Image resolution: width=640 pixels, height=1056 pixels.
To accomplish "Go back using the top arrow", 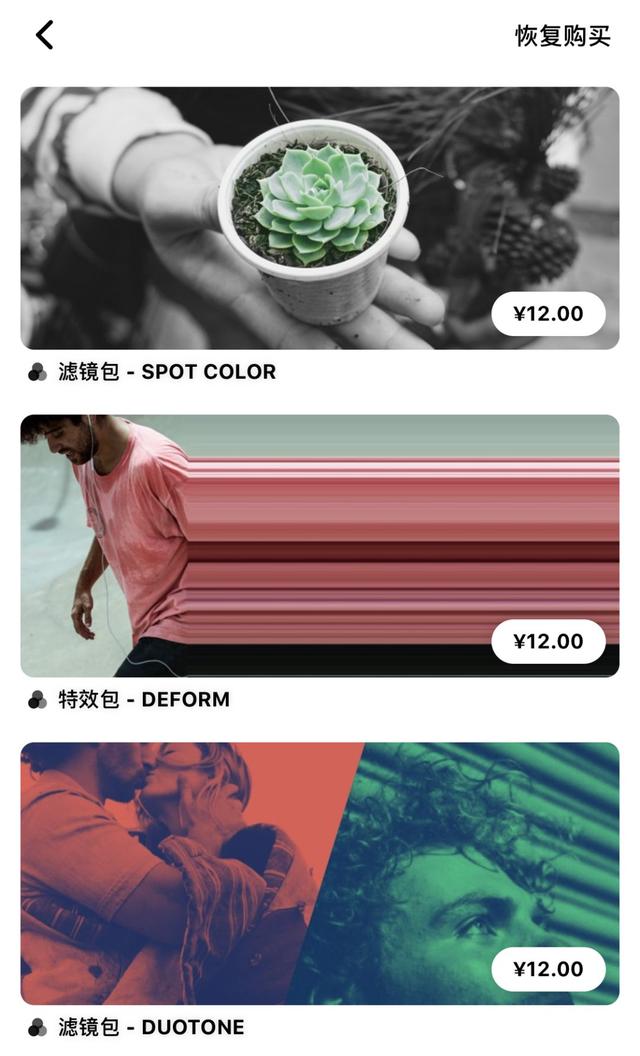I will tap(44, 35).
